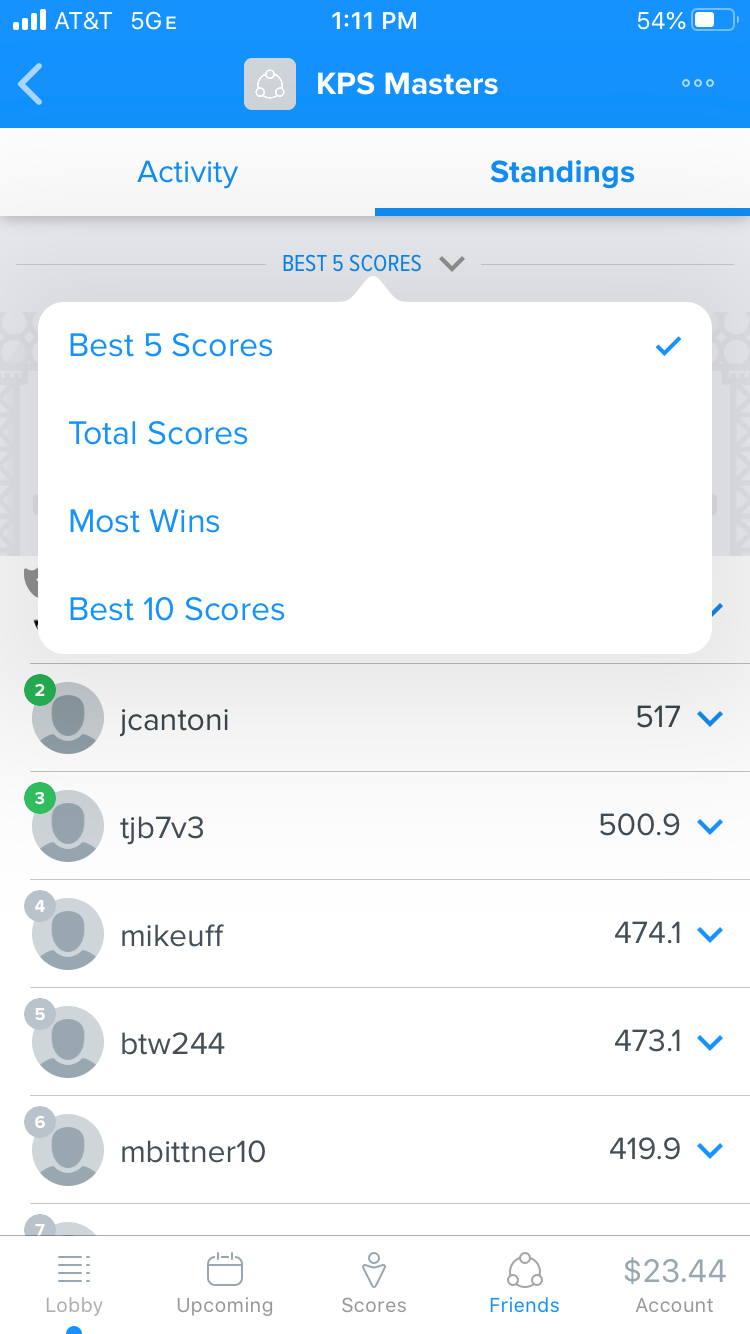Expand jcantoni's score details

[x=710, y=718]
